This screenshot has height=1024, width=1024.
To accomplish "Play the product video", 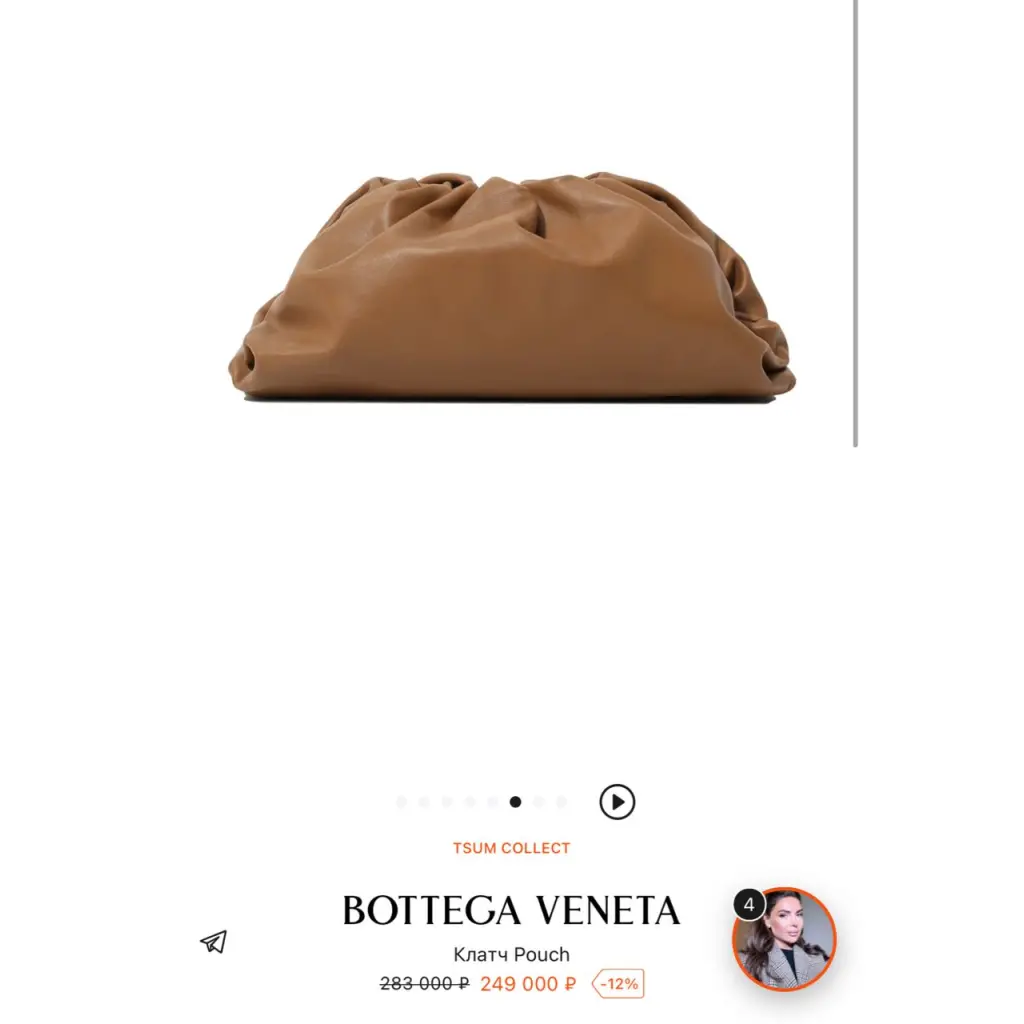I will click(x=617, y=802).
